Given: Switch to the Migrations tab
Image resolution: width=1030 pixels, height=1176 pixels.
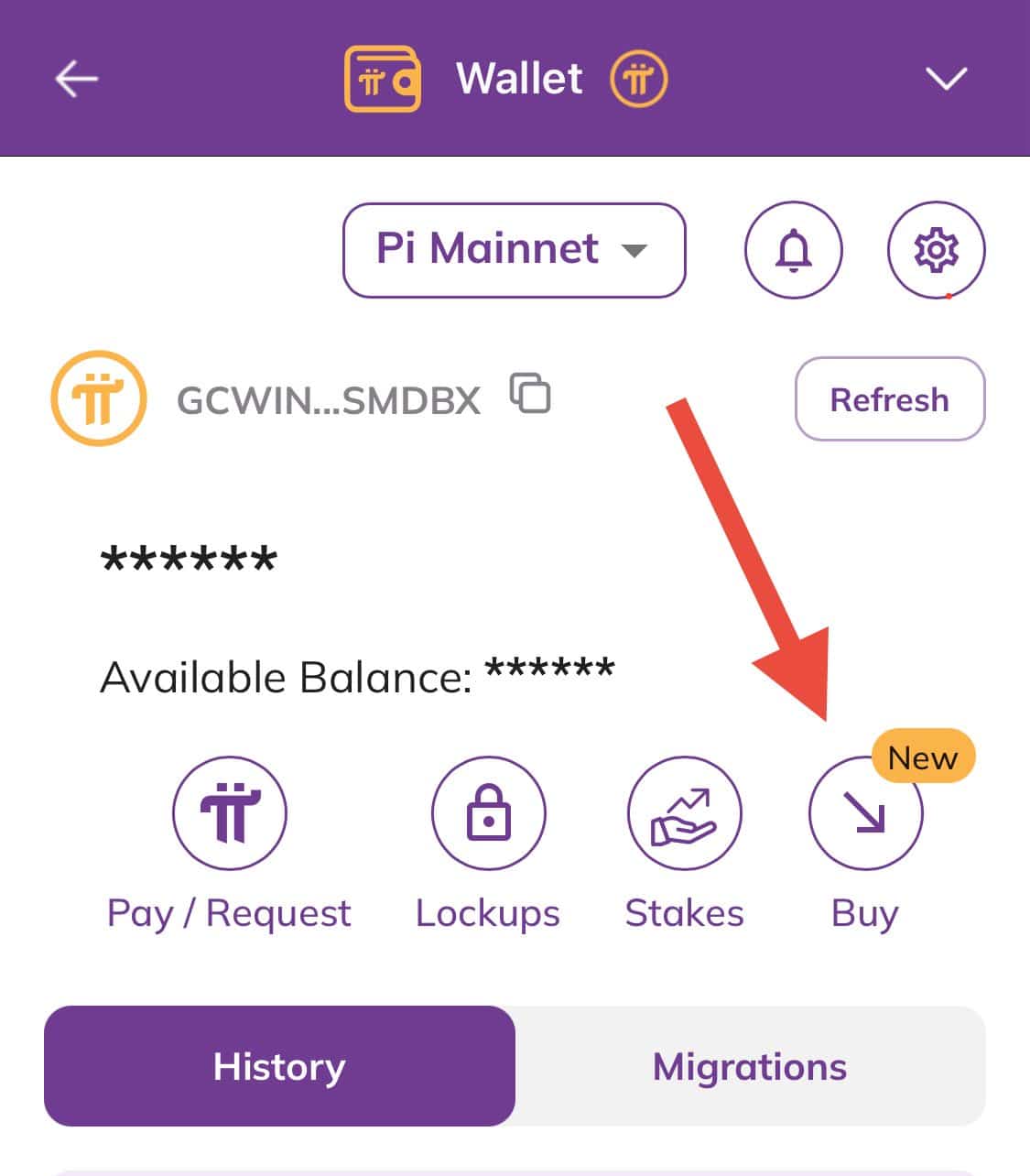Looking at the screenshot, I should pos(750,1066).
